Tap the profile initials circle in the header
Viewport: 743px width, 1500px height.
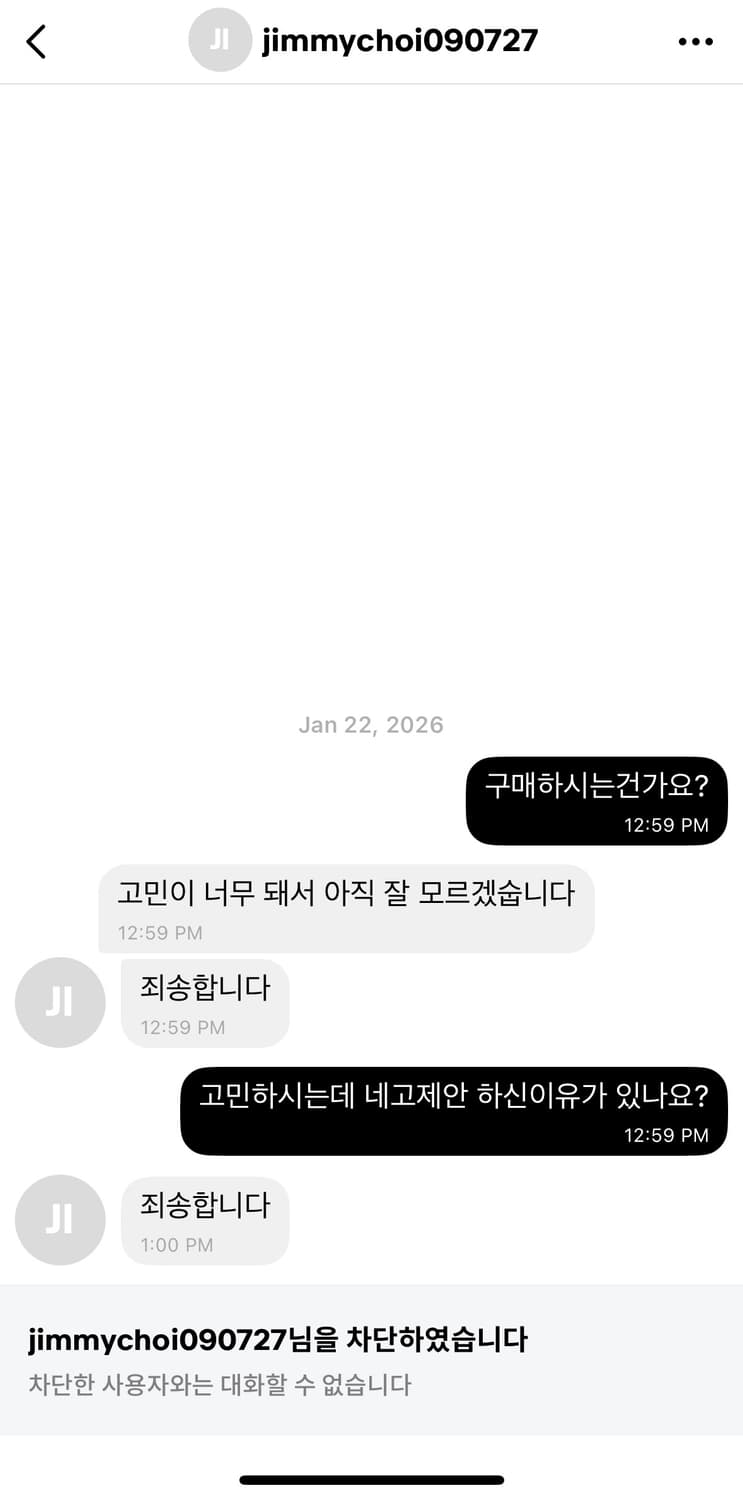point(220,42)
